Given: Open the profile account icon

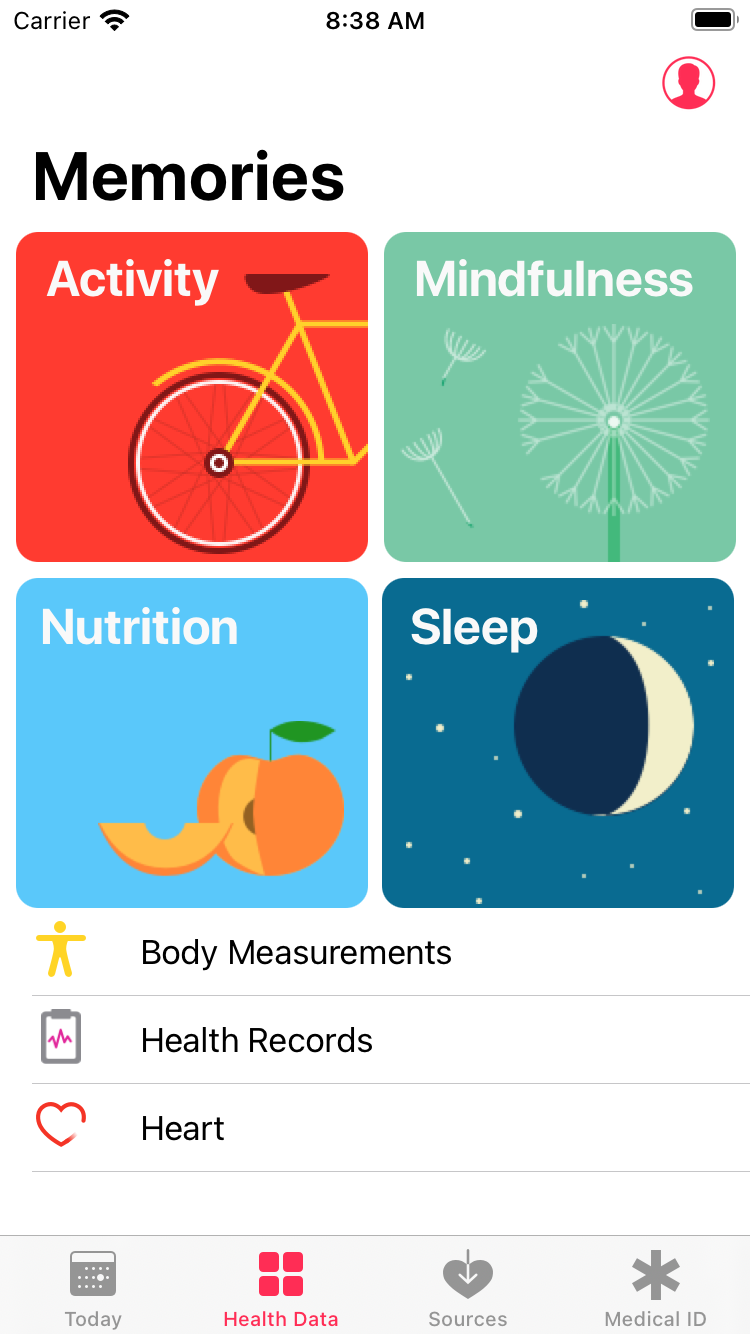Looking at the screenshot, I should point(688,83).
